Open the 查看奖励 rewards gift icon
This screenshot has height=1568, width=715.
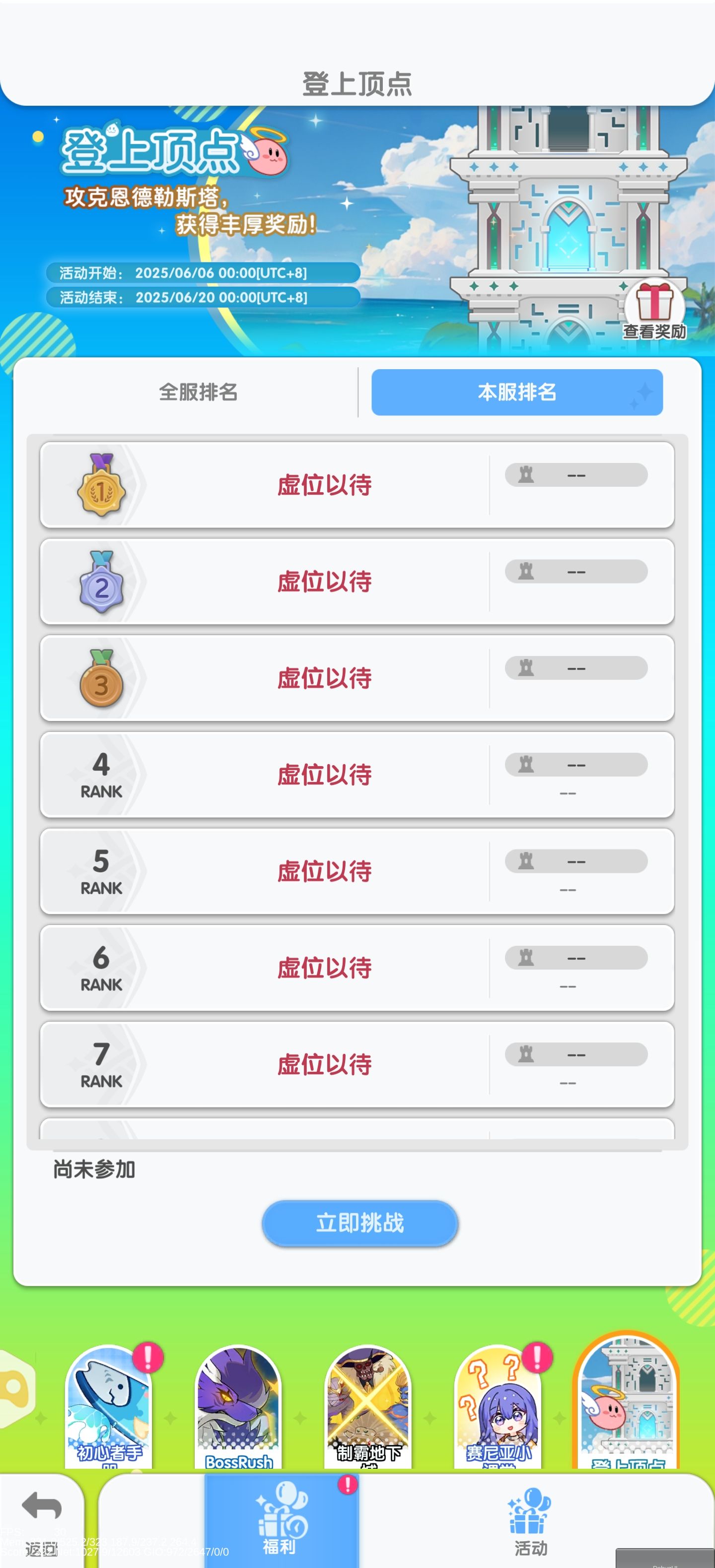tap(654, 307)
